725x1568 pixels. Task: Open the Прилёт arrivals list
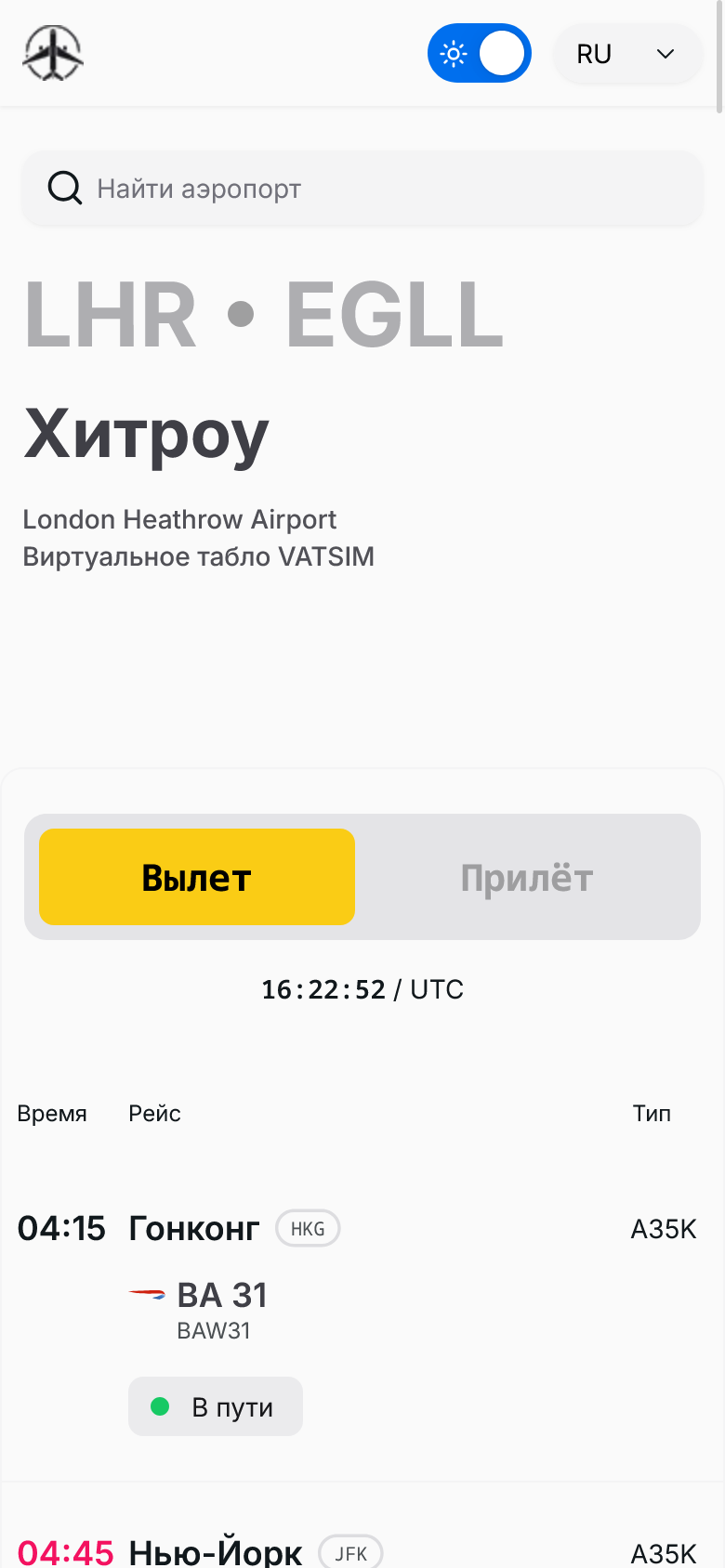coord(527,876)
